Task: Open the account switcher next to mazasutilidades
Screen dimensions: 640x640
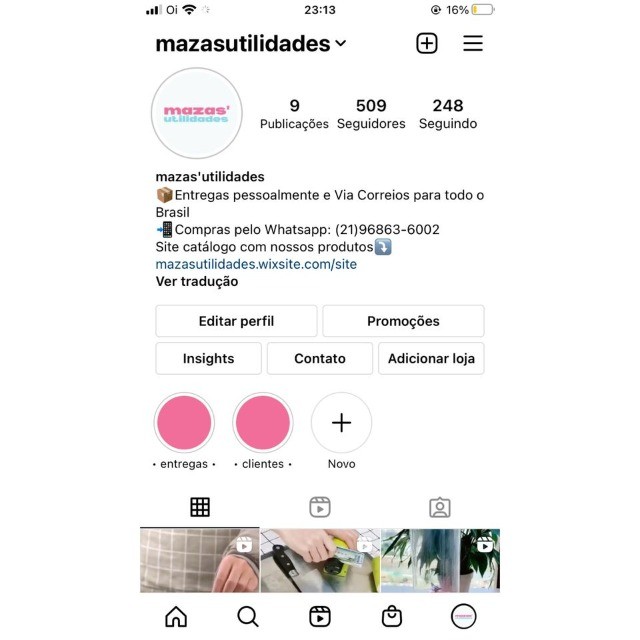Action: 340,44
